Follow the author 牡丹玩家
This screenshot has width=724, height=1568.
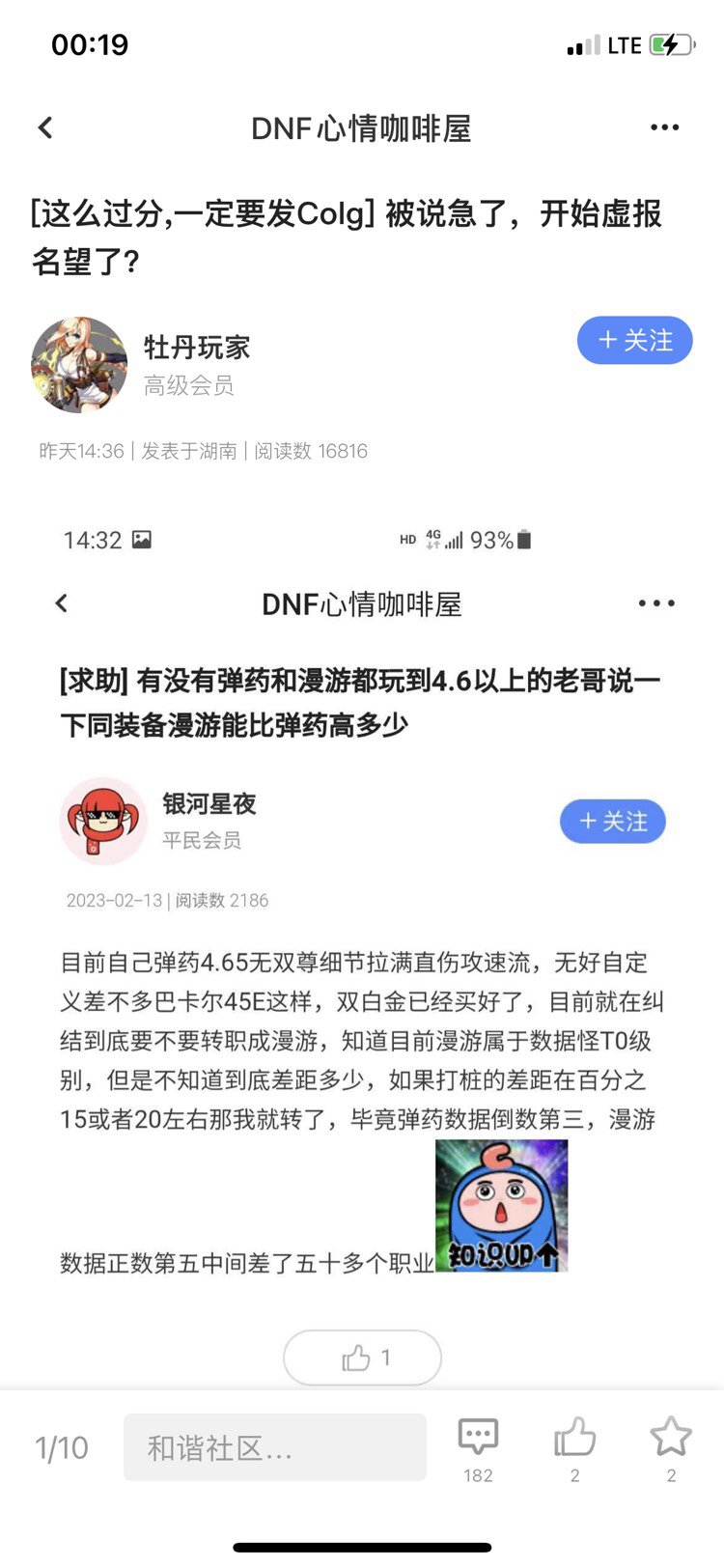[634, 341]
